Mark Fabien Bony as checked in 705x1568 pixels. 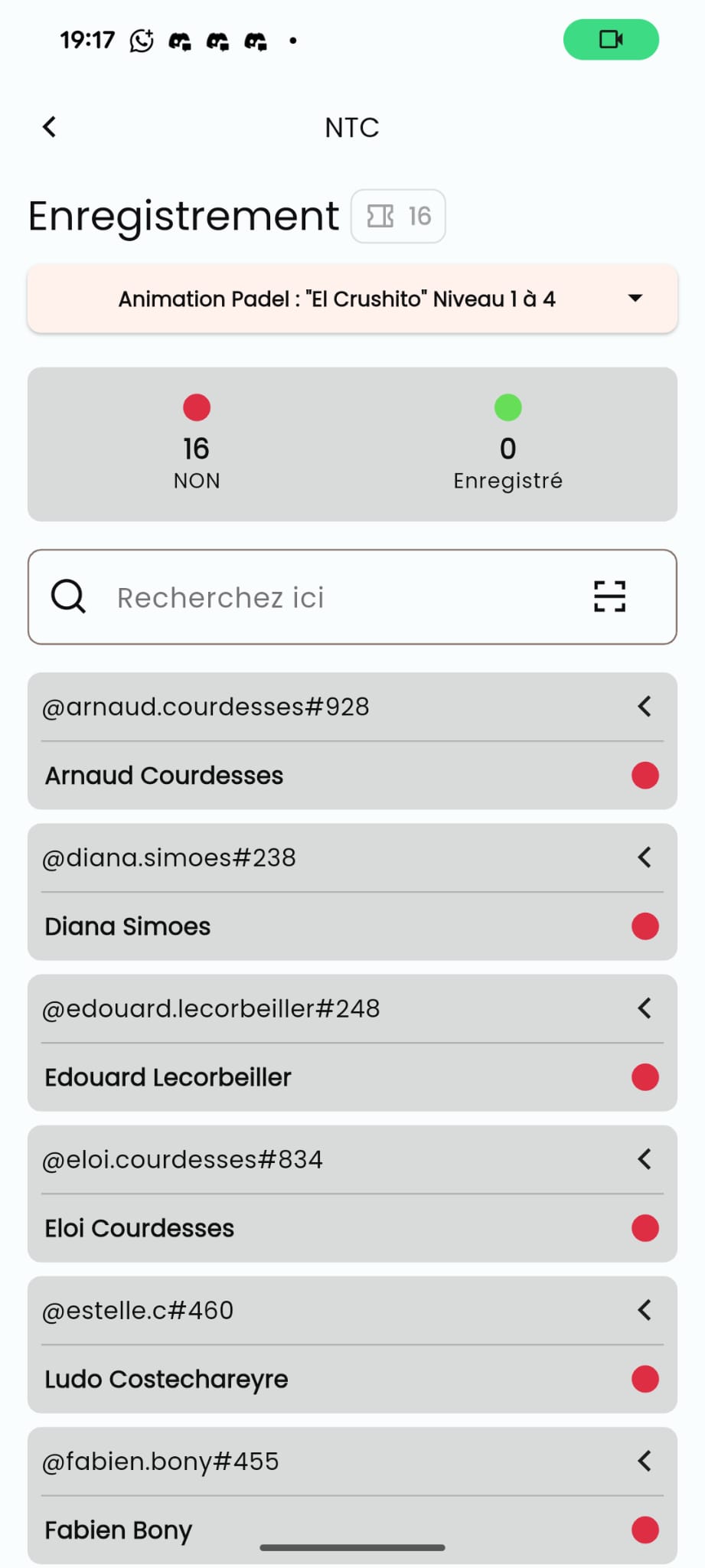645,1530
